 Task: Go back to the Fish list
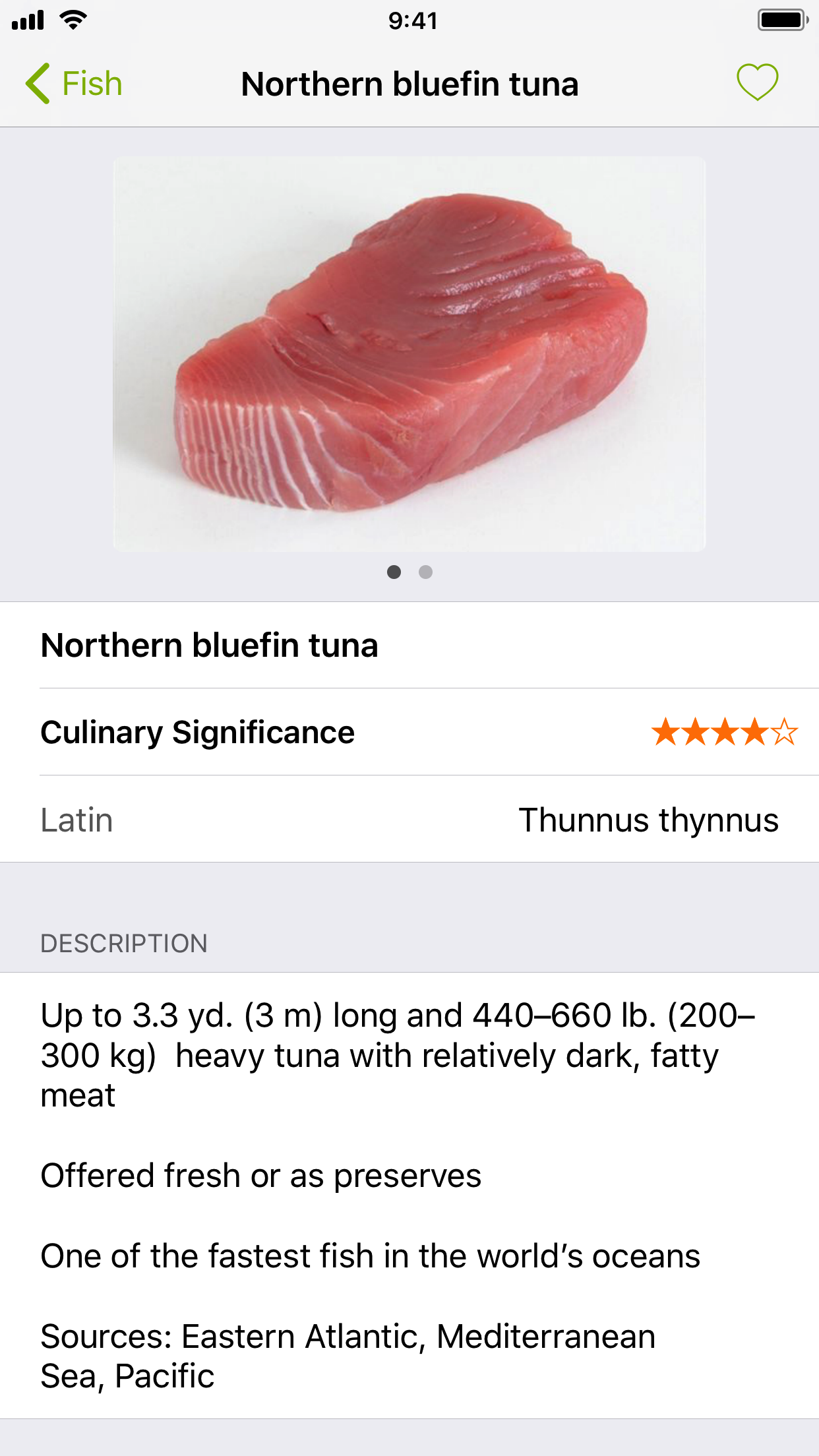(x=74, y=84)
